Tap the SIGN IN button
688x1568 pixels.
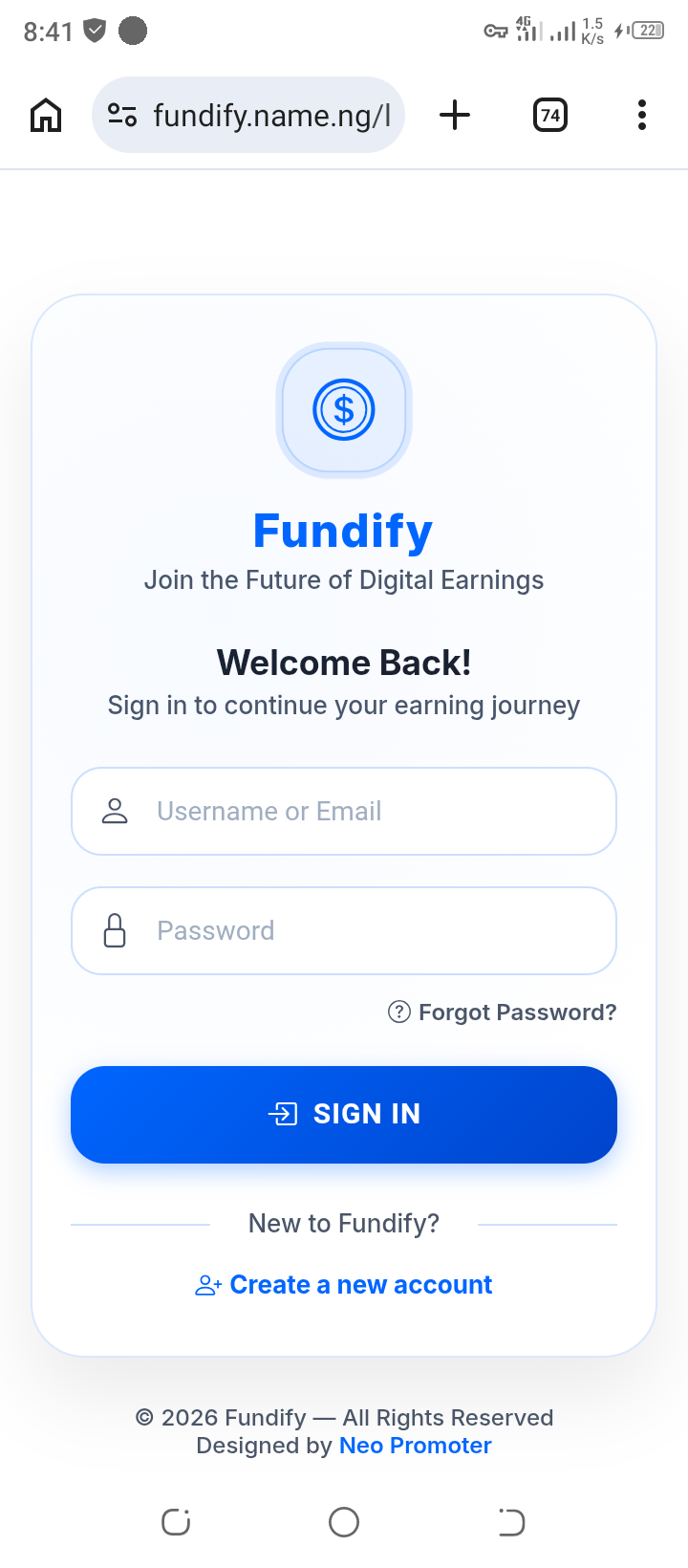coord(344,1115)
